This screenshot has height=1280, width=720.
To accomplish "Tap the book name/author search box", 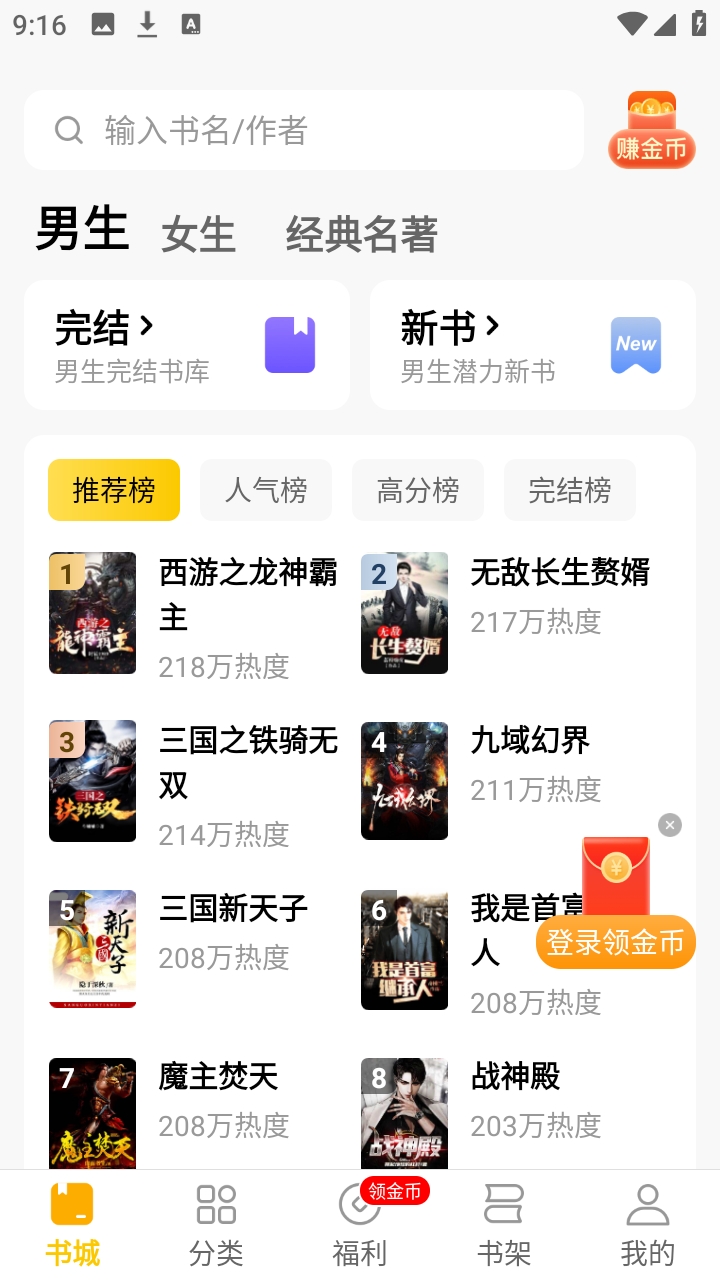I will click(x=304, y=130).
